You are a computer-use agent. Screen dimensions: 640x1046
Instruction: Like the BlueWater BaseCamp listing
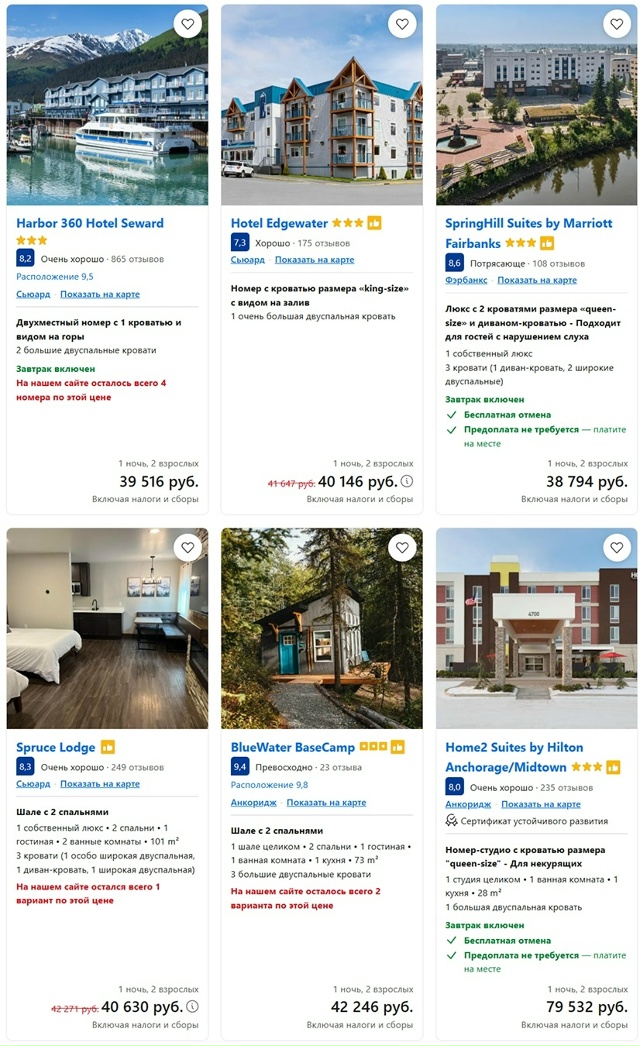click(x=402, y=547)
